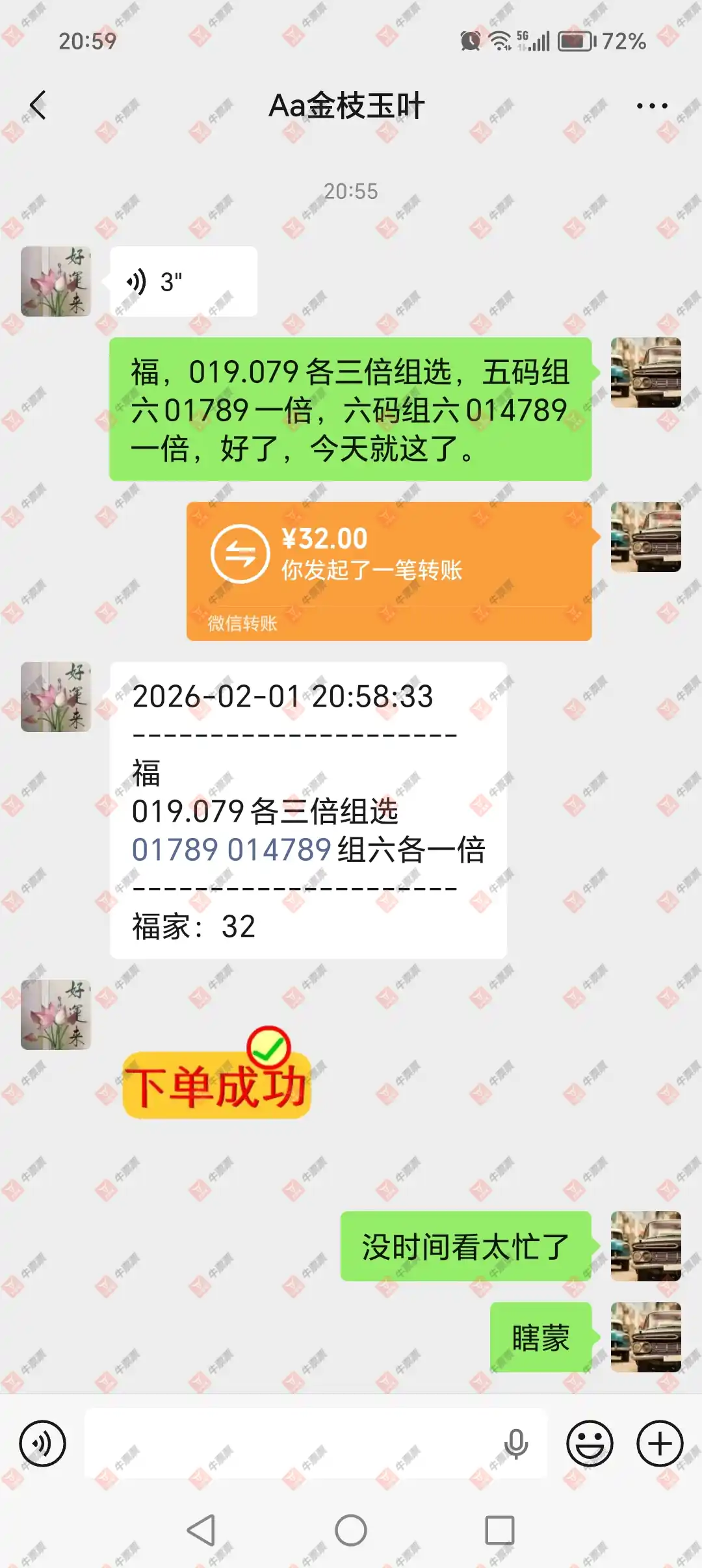
Task: Open the chat options three-dot menu
Action: coord(651,106)
